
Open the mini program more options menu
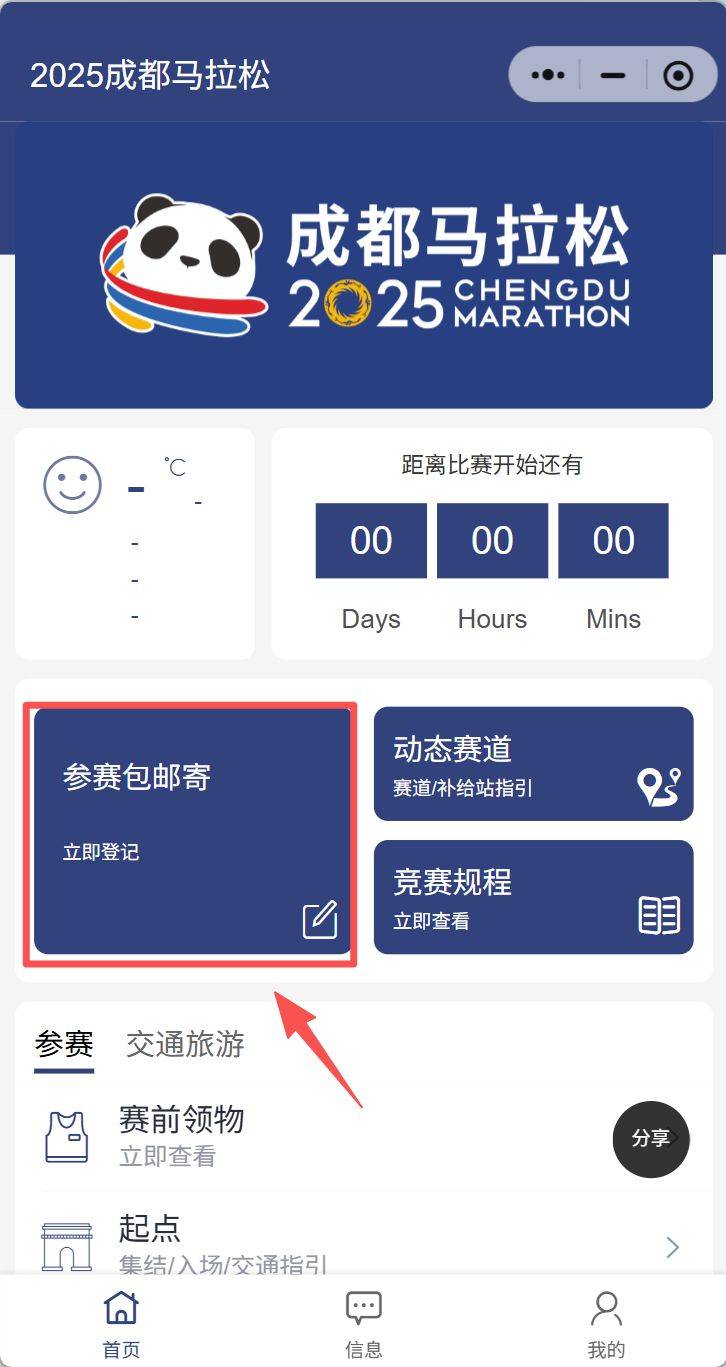(x=548, y=76)
